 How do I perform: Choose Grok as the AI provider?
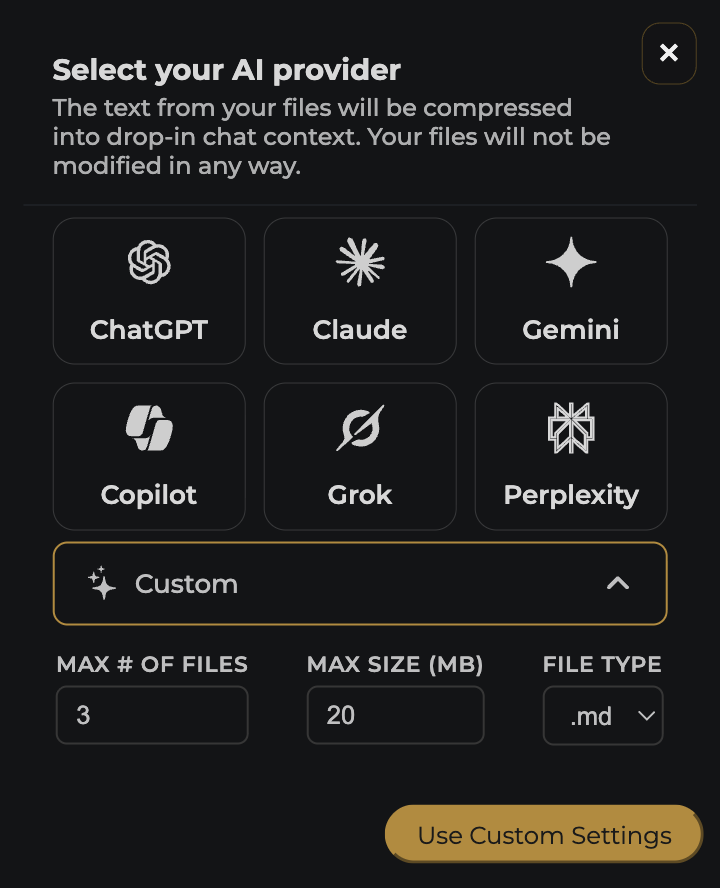tap(360, 456)
